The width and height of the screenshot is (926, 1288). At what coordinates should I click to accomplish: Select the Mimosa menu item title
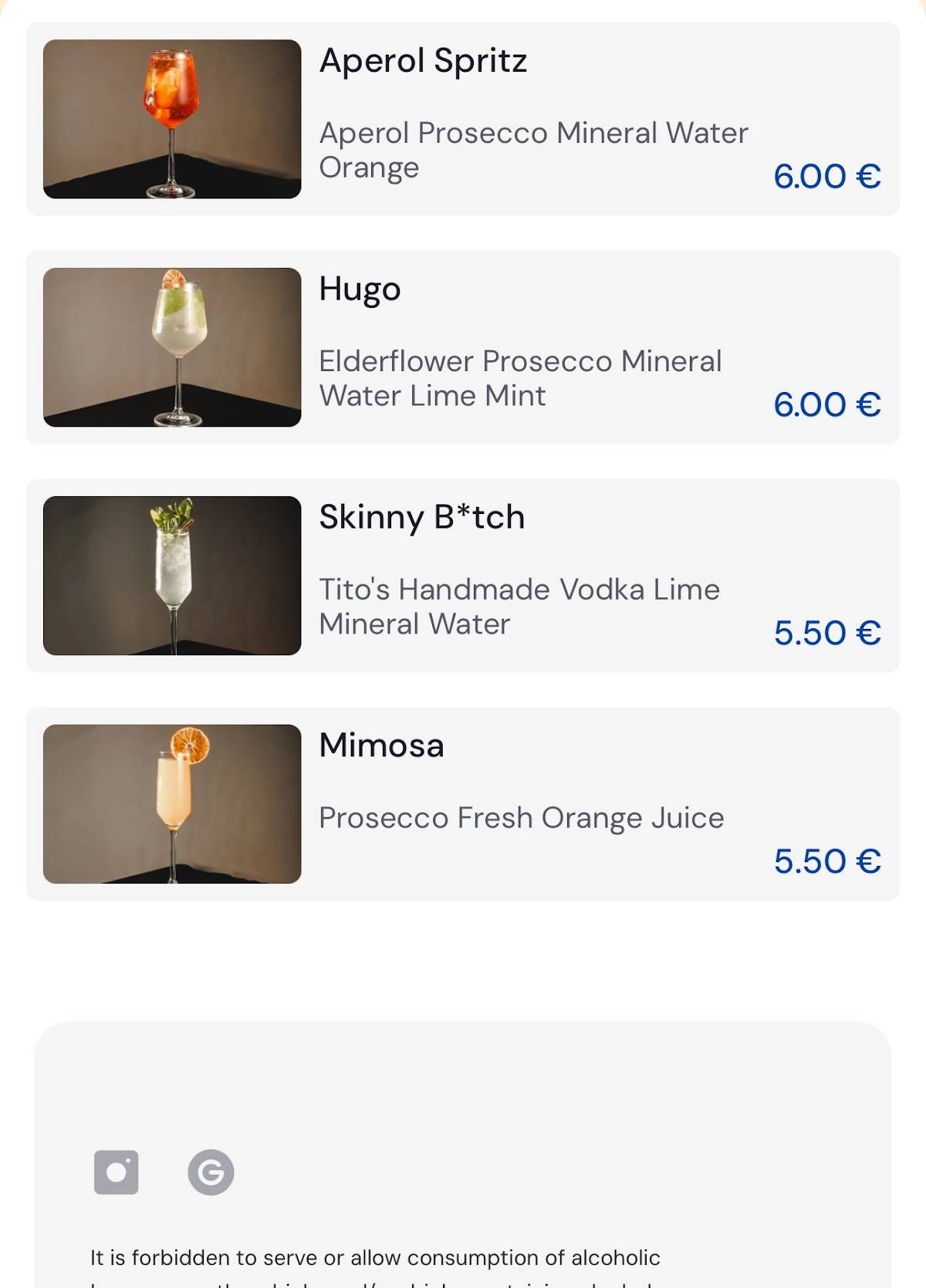coord(382,746)
